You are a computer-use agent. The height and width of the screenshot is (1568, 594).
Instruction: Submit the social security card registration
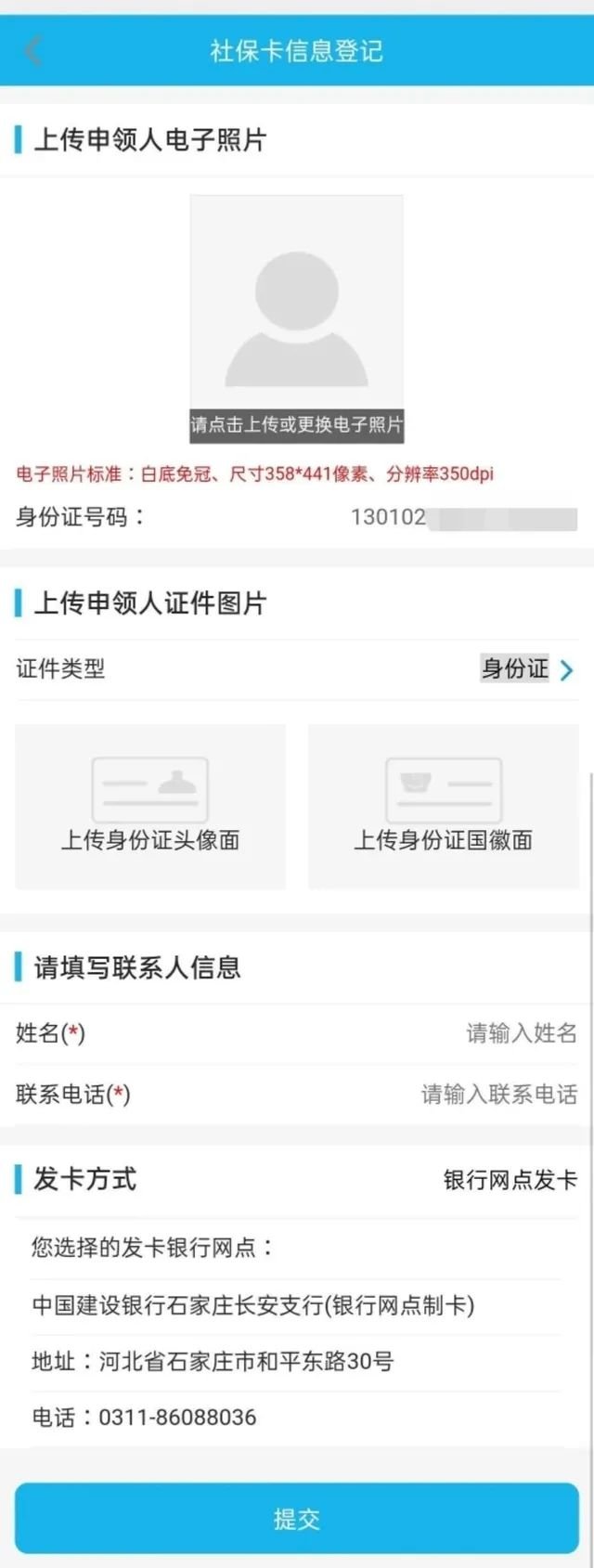[297, 1519]
